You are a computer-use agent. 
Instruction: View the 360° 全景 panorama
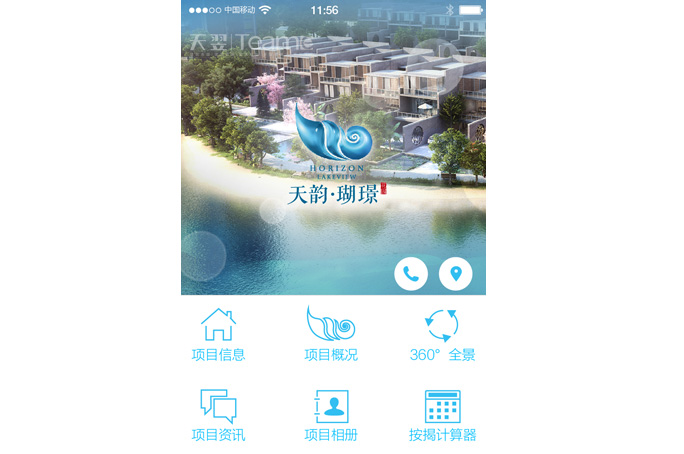[442, 334]
